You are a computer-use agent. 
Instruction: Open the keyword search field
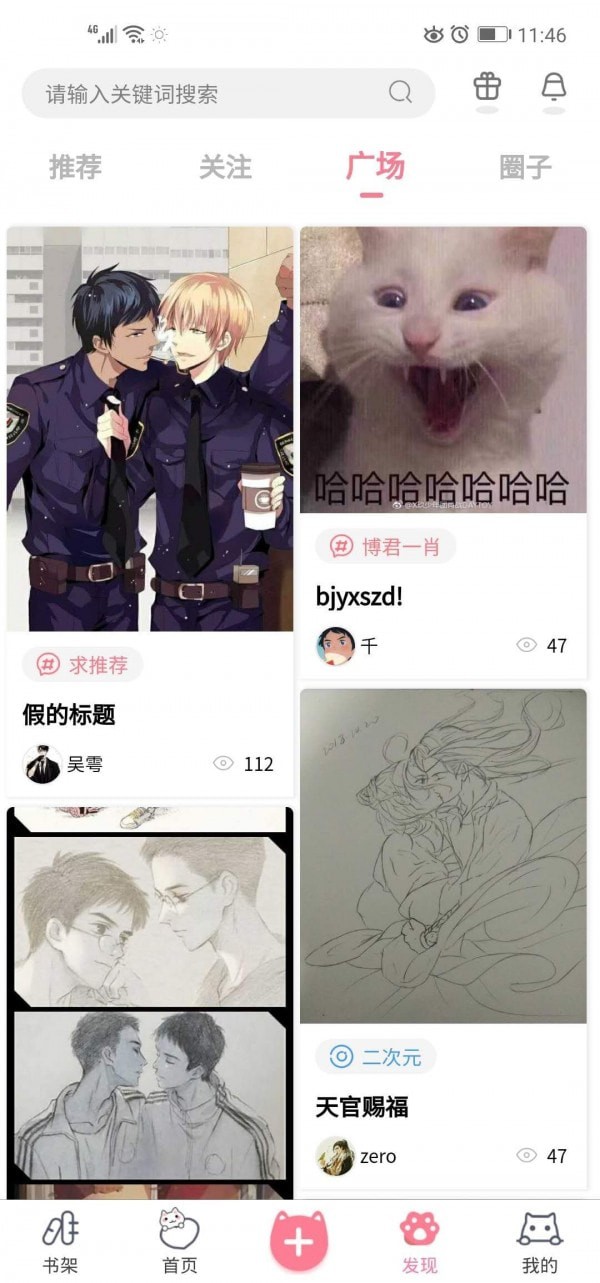click(210, 94)
